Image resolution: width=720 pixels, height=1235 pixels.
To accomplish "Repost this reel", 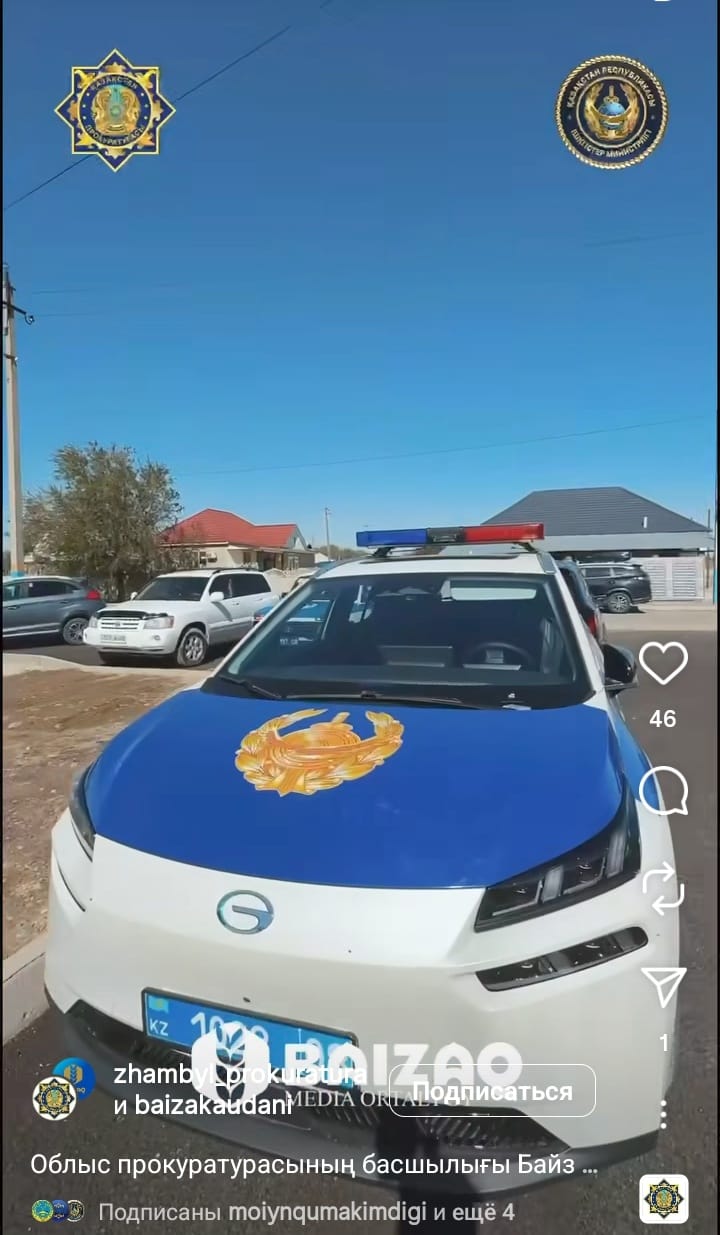I will (x=663, y=889).
